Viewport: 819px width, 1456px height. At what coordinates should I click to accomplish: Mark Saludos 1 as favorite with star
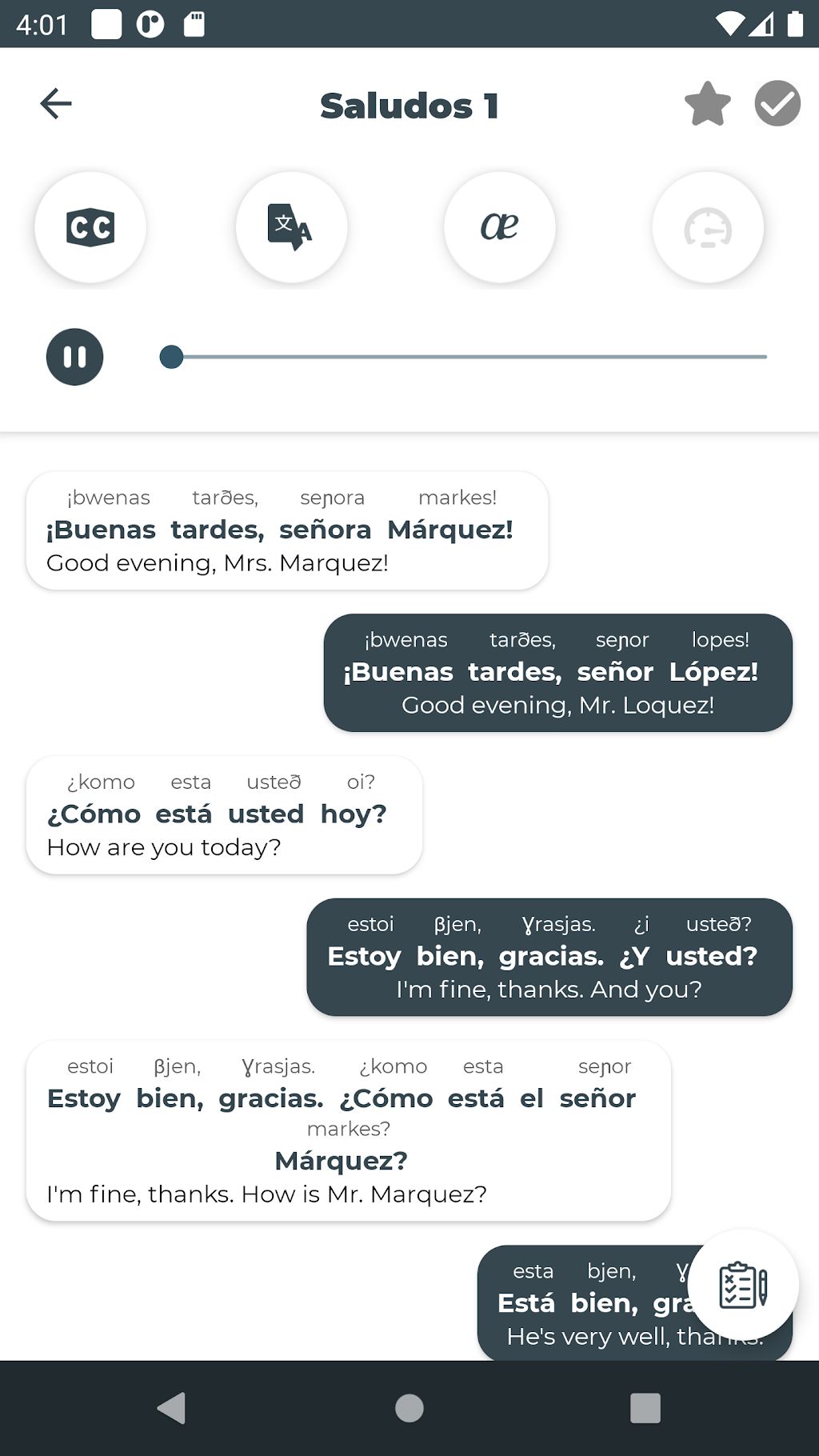708,104
